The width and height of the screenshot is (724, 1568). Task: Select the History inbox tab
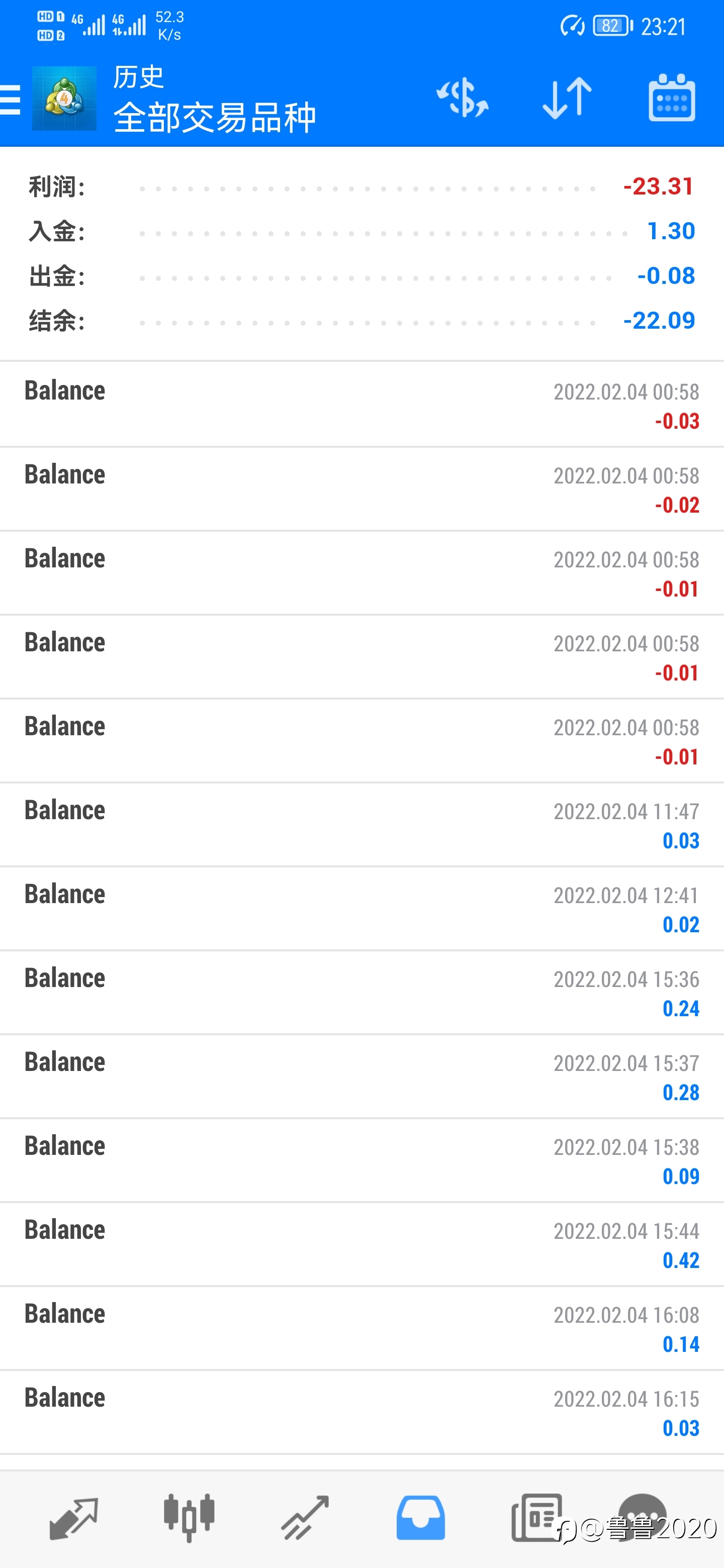(x=420, y=1518)
